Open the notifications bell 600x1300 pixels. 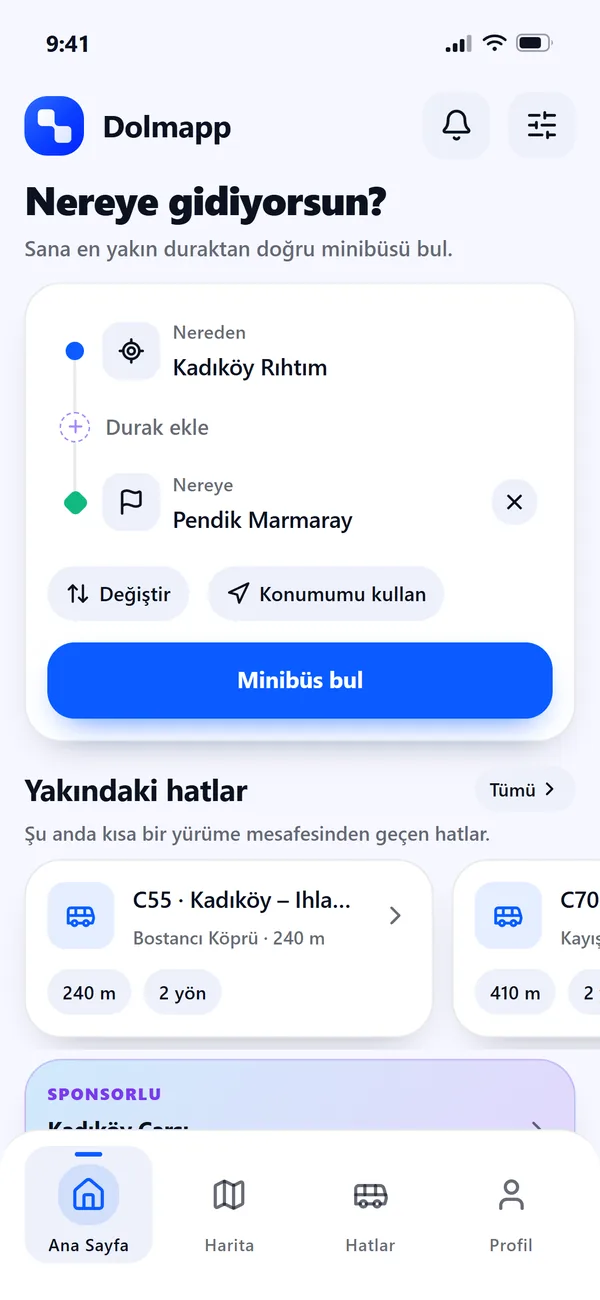[x=456, y=126]
